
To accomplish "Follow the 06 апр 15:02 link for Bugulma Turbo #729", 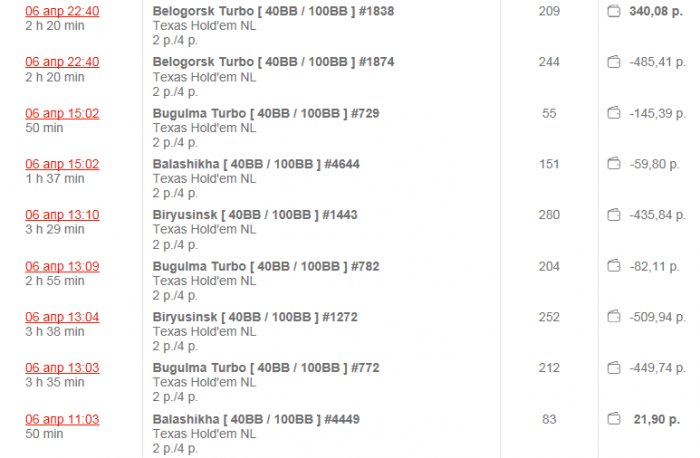I will point(62,113).
